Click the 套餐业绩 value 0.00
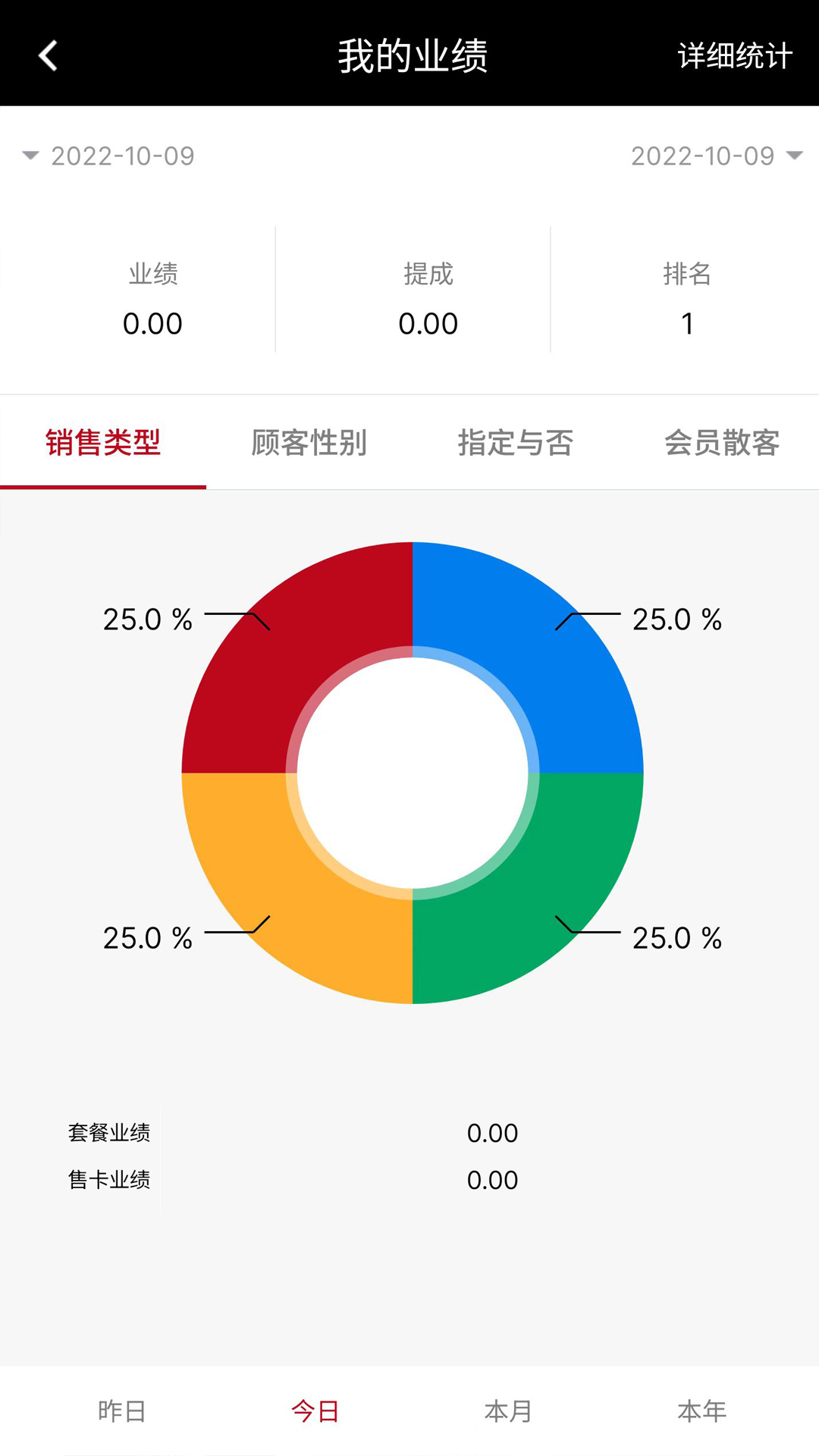The width and height of the screenshot is (819, 1456). pyautogui.click(x=493, y=1133)
